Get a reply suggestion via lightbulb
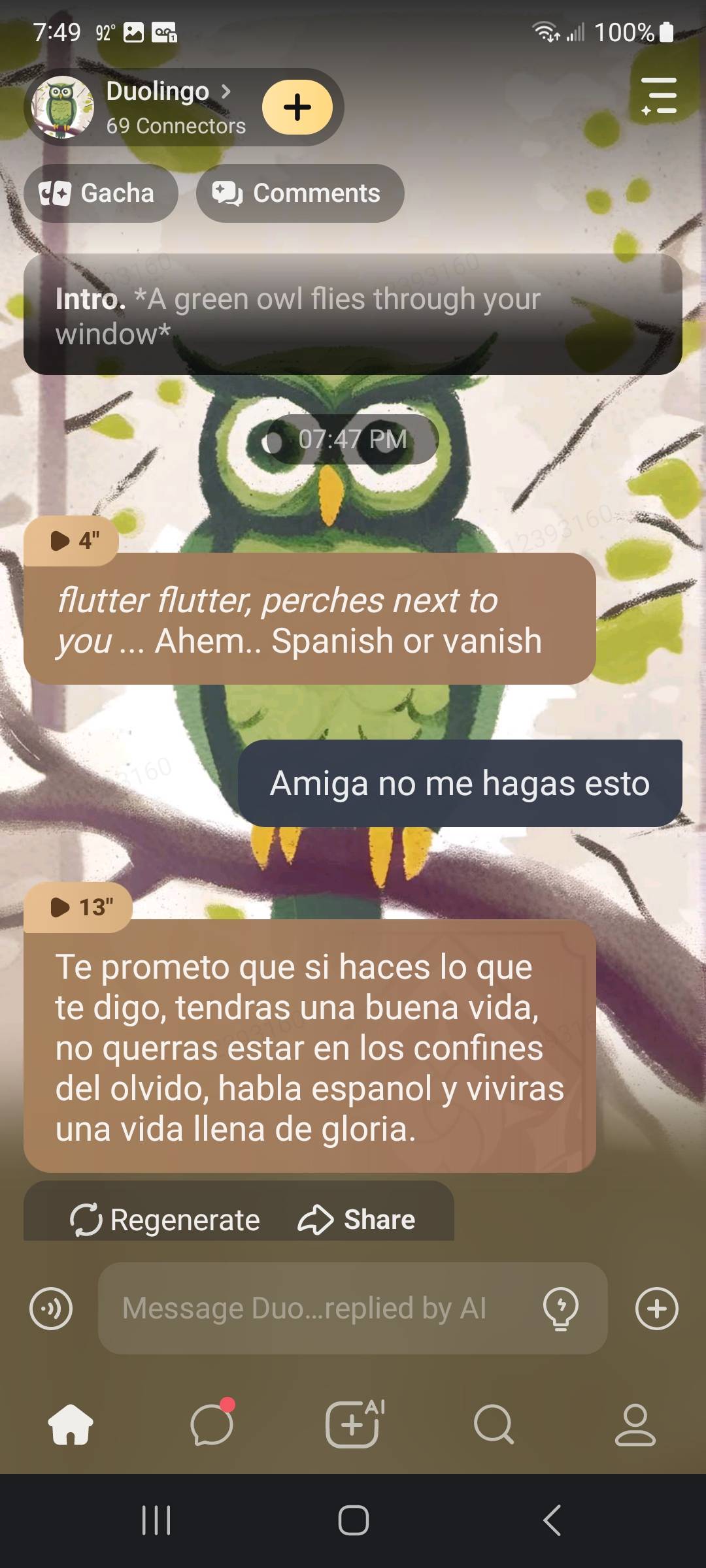The image size is (706, 1568). pos(561,1308)
